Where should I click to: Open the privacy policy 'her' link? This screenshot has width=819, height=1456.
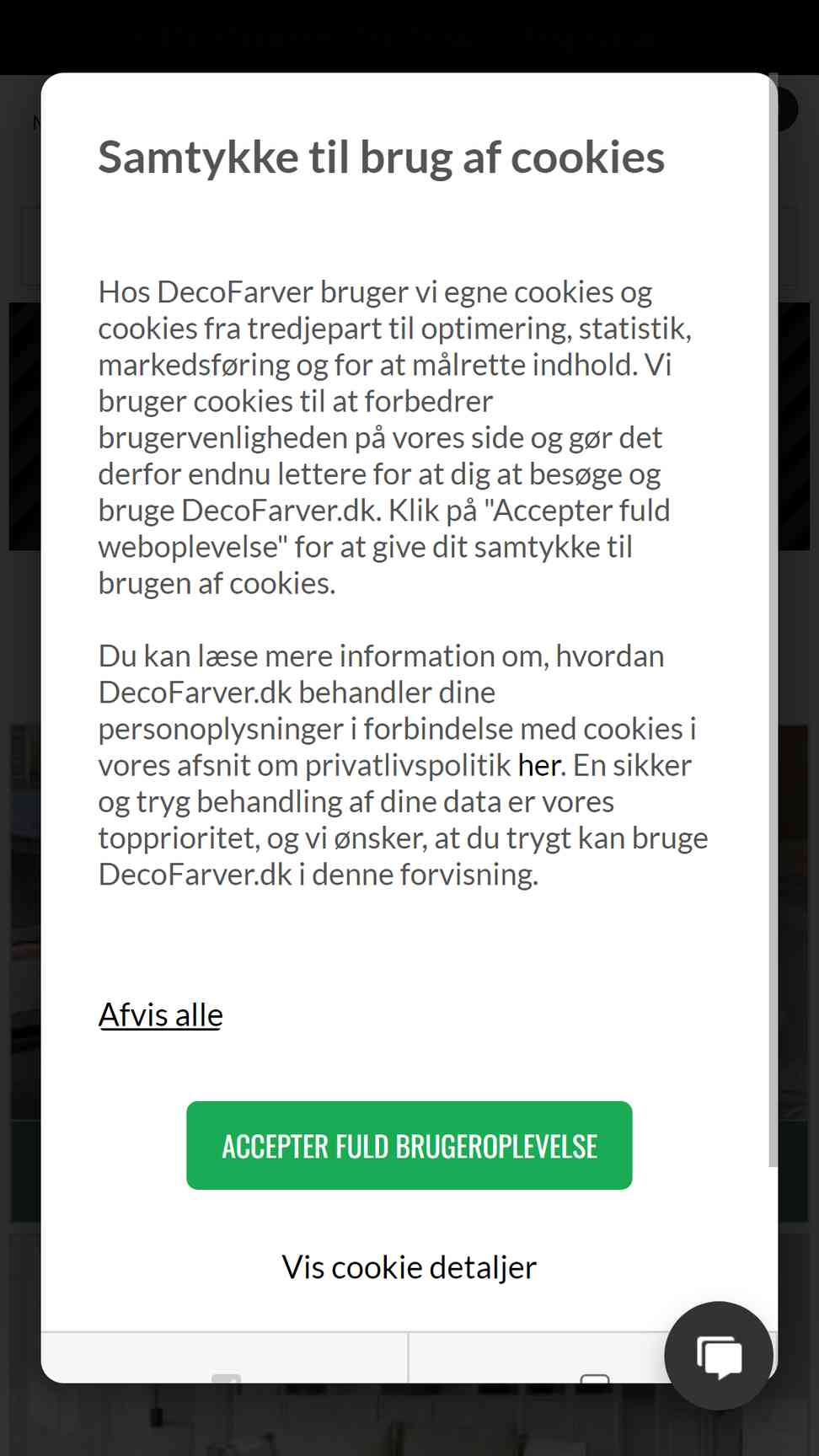539,765
